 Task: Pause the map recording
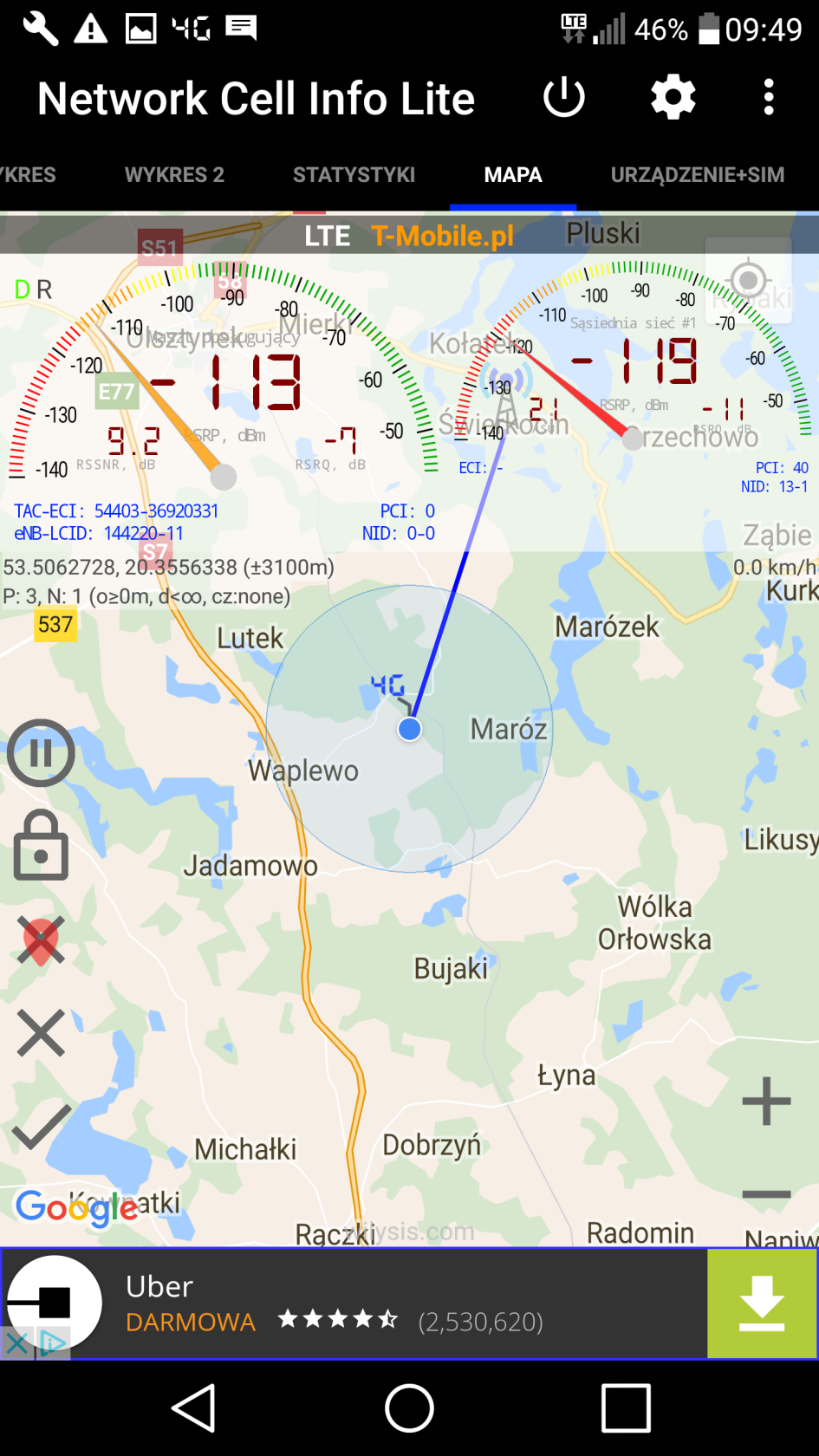[x=41, y=753]
